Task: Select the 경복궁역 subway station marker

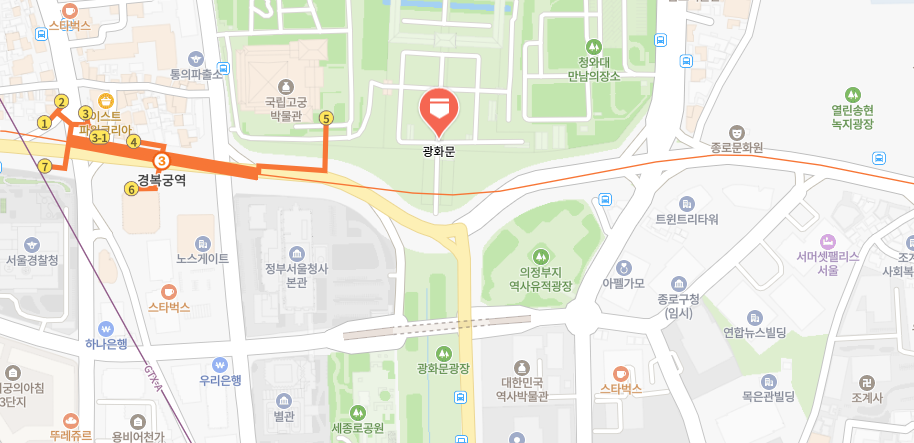Action: pyautogui.click(x=161, y=160)
